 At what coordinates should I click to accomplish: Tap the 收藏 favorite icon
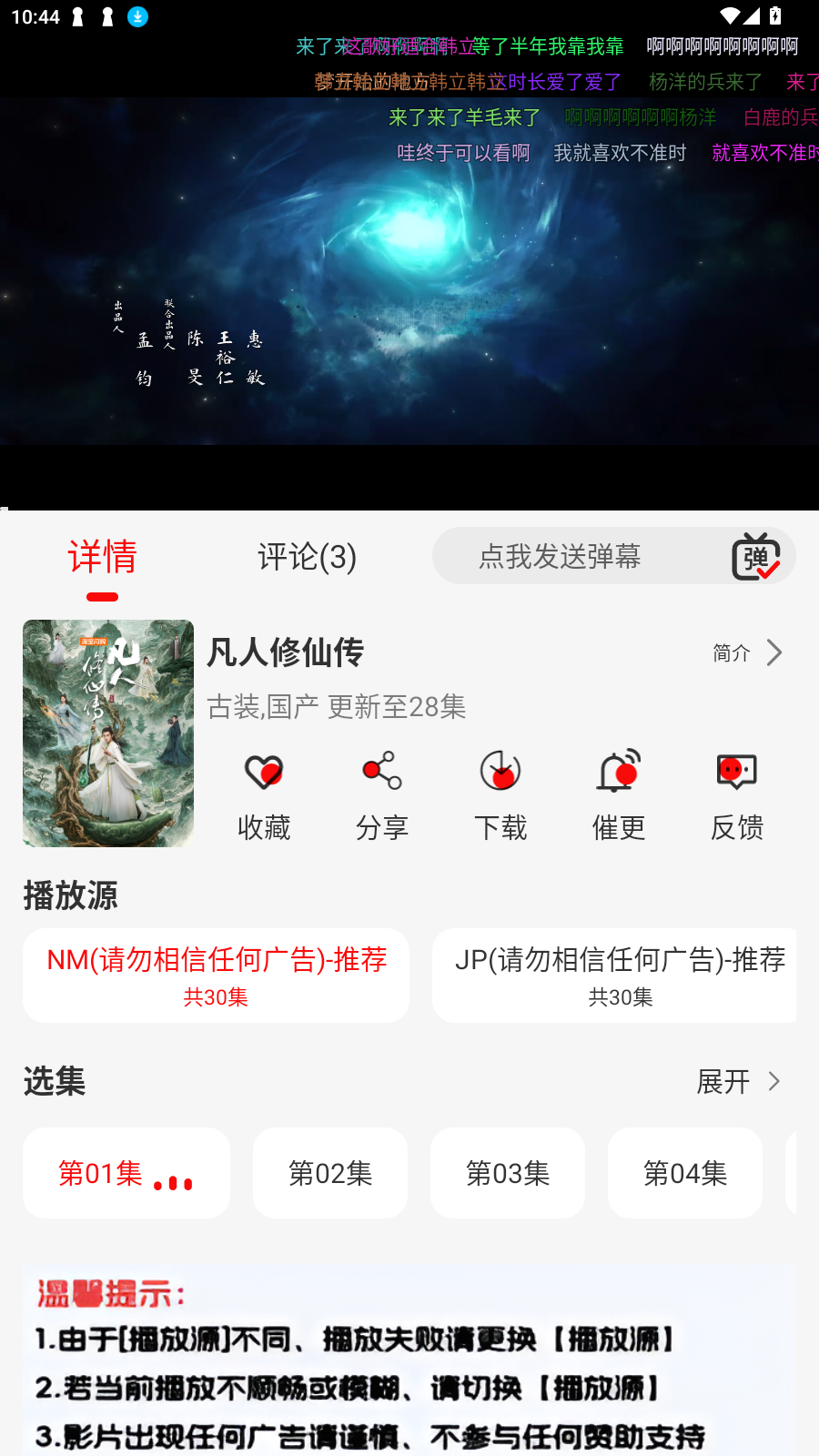(263, 793)
